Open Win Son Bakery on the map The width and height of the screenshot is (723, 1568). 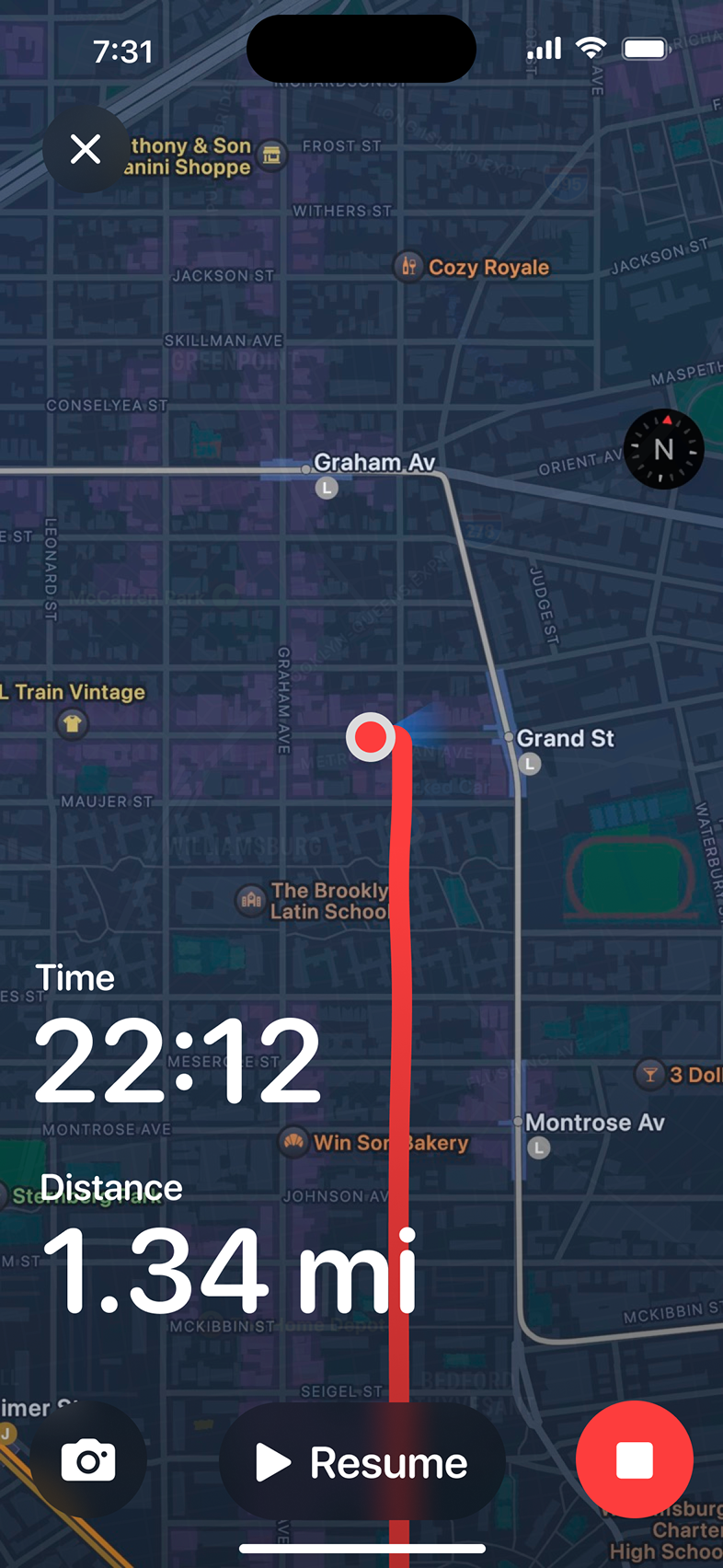point(293,1143)
